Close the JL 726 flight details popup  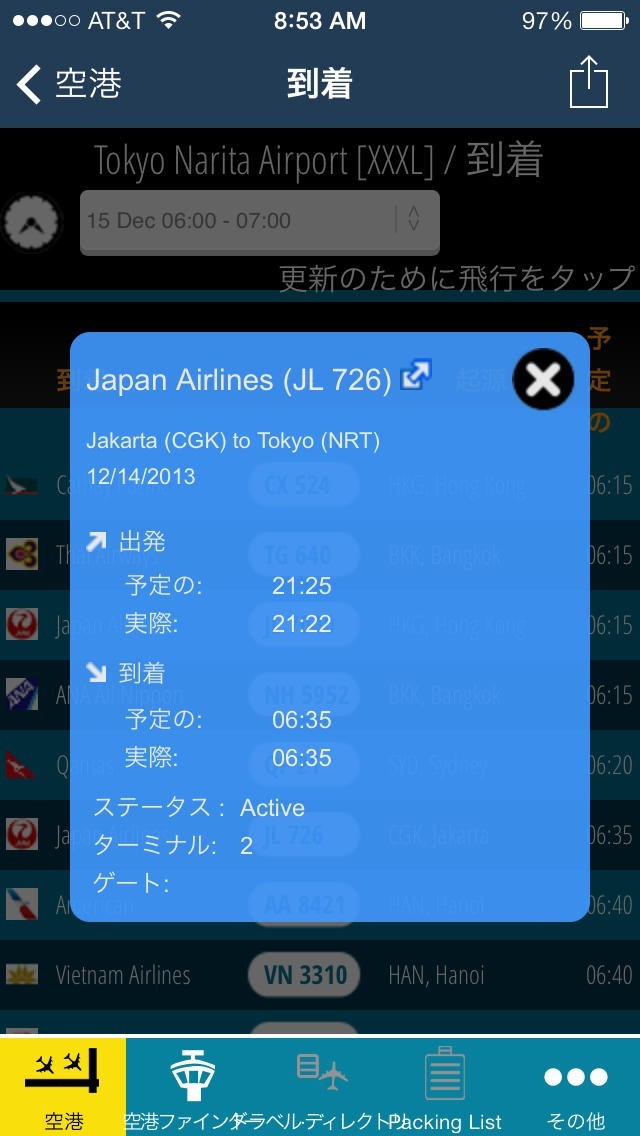coord(543,380)
